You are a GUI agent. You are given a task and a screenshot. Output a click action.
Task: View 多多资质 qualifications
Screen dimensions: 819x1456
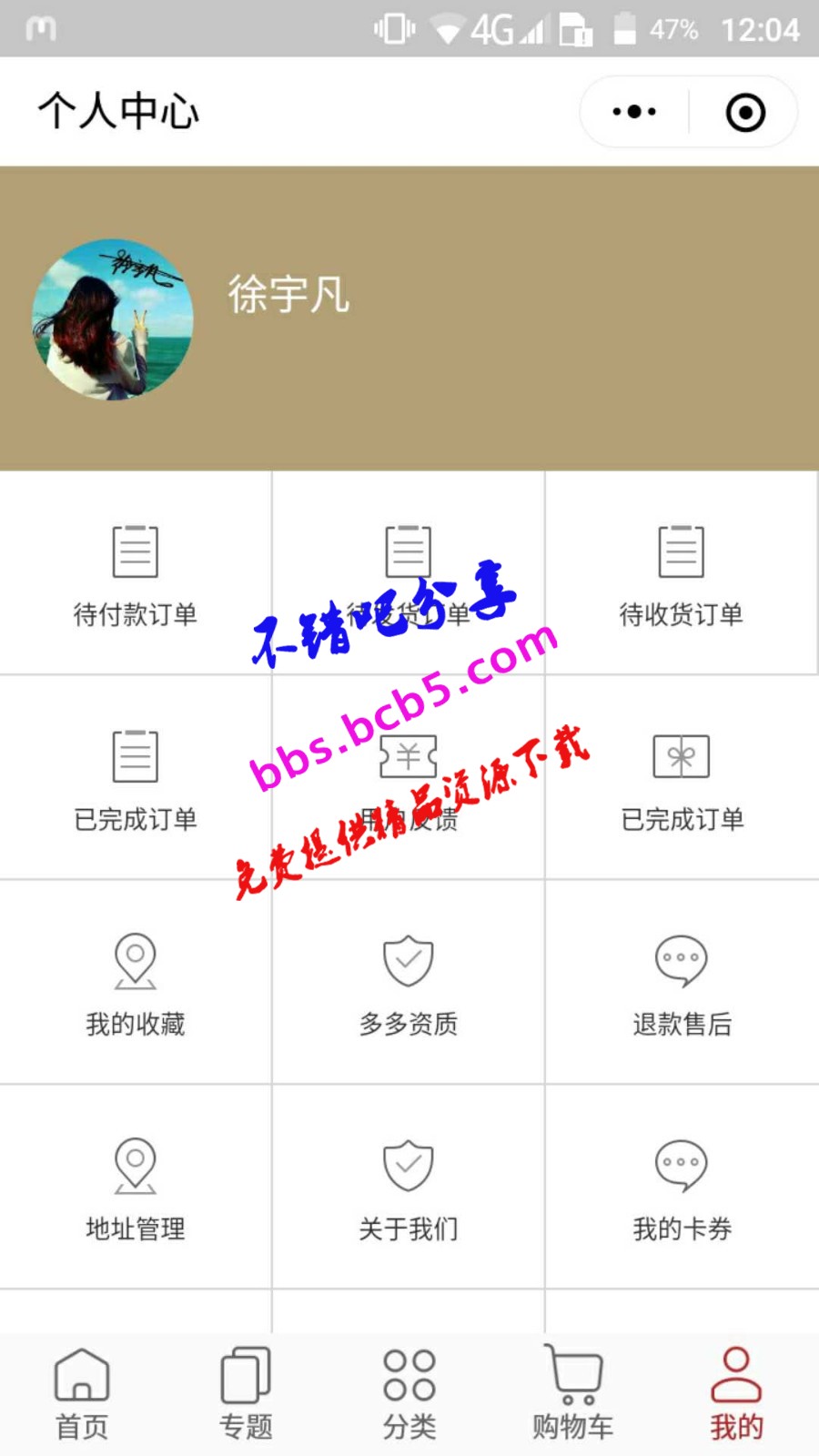coord(409,983)
